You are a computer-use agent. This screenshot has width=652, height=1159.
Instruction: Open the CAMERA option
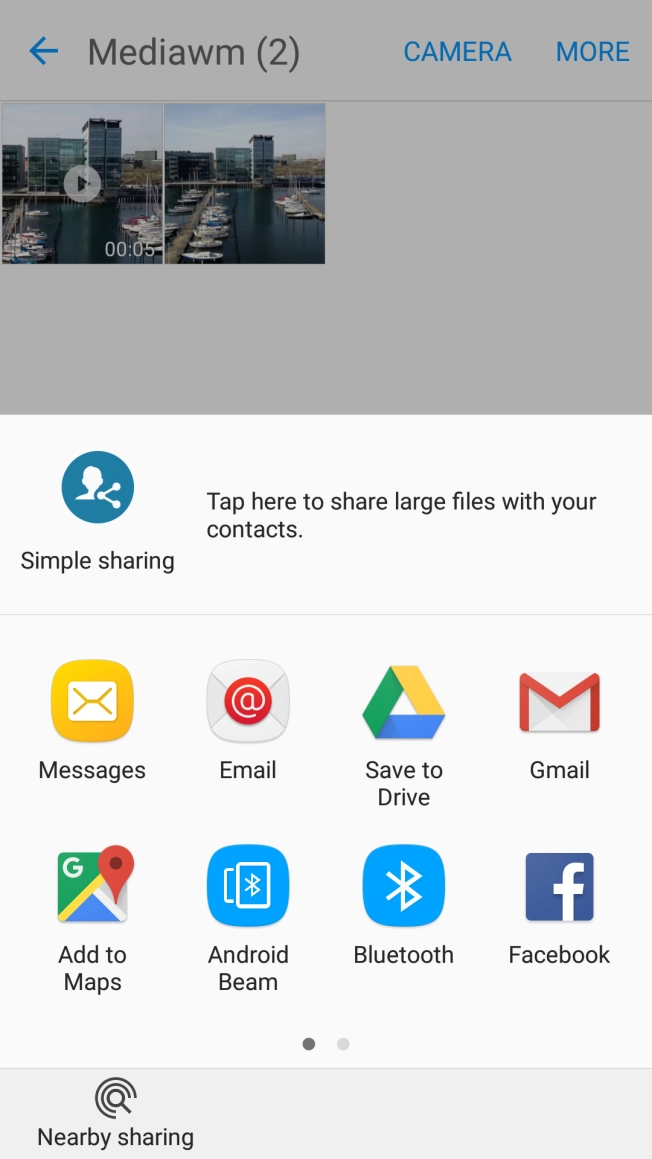point(457,52)
